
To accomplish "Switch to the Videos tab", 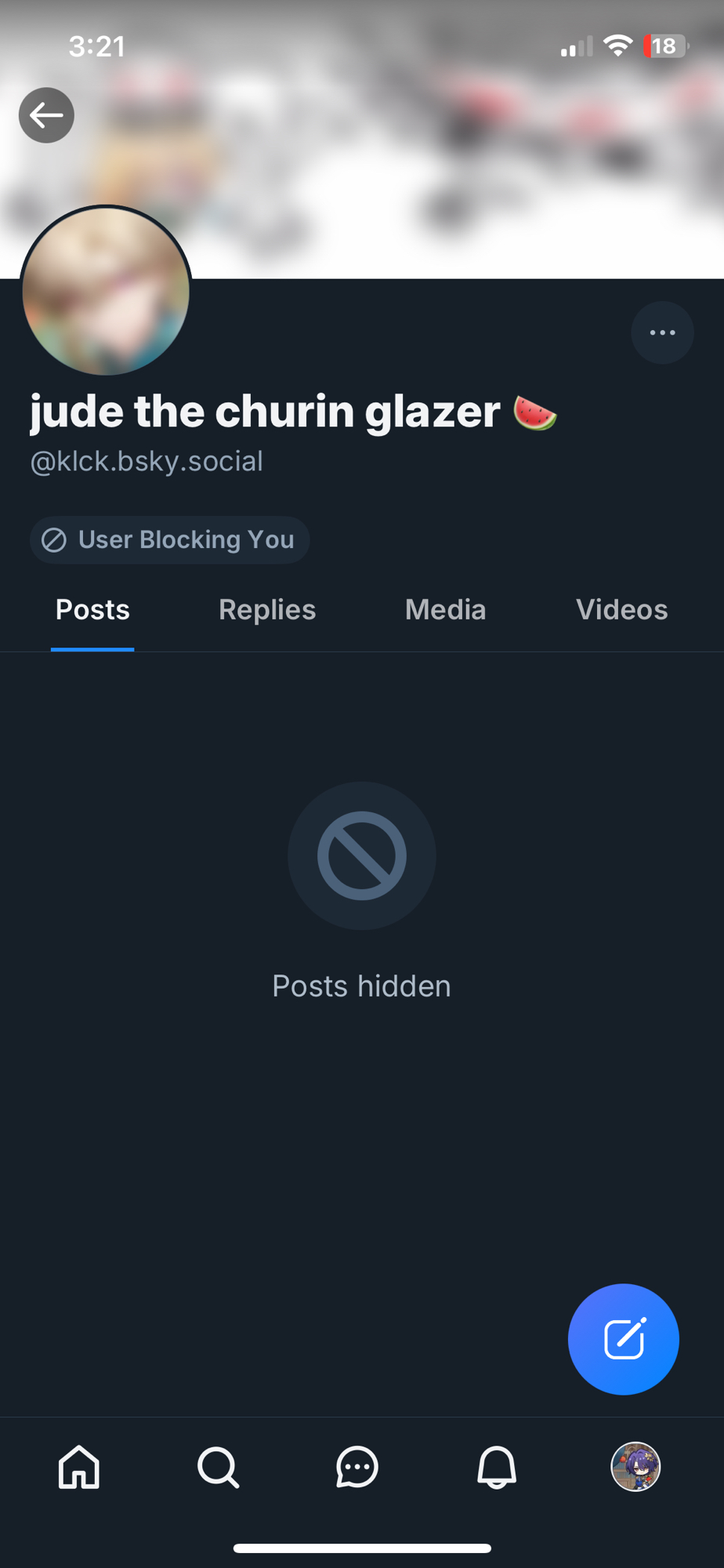I will click(621, 610).
